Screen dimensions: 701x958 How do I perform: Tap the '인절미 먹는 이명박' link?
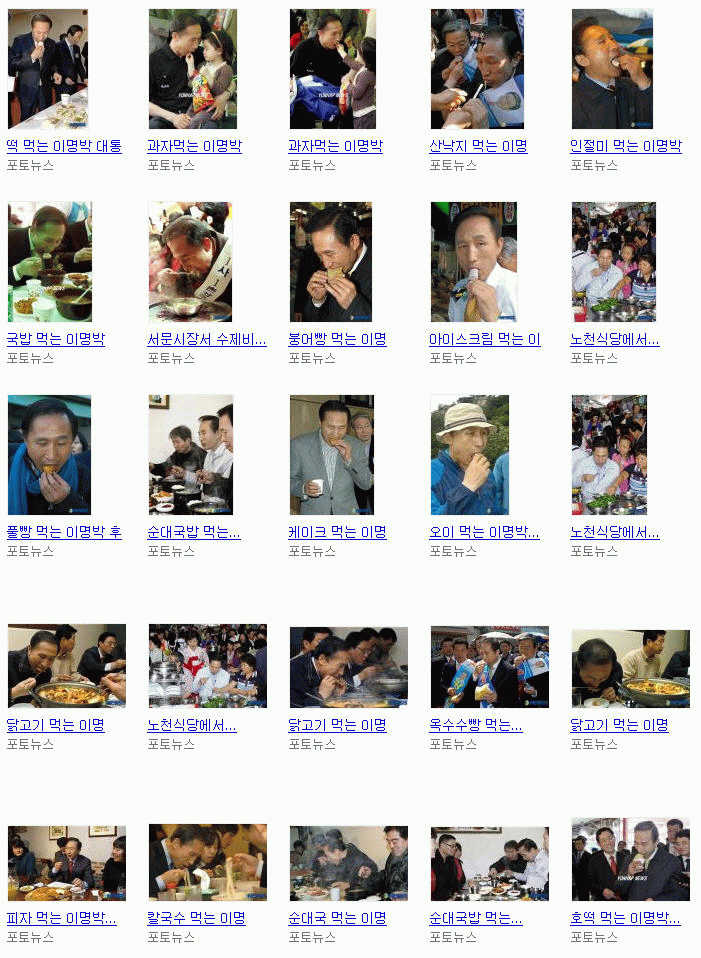coord(626,147)
